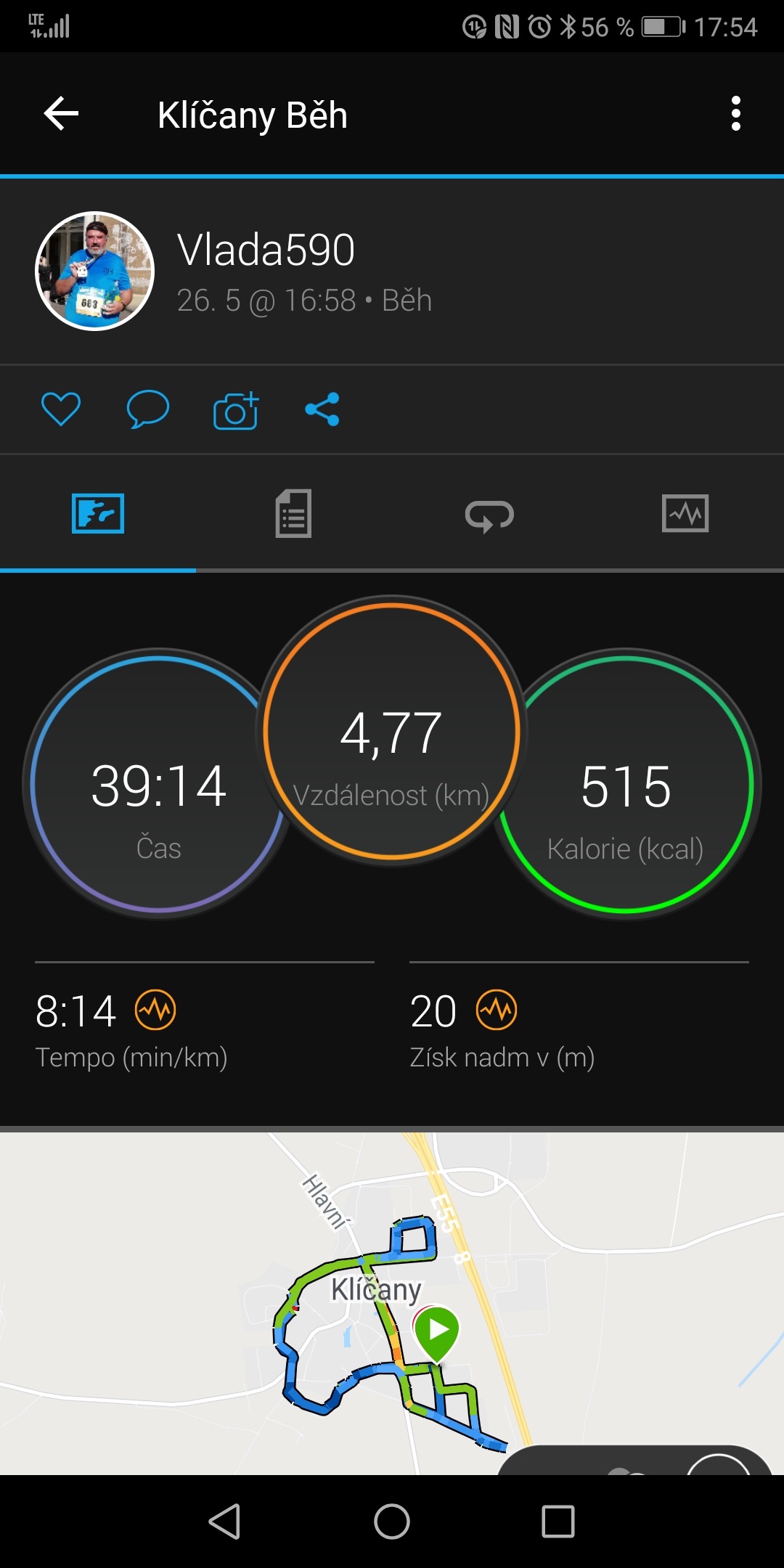Open recent apps from navigation bar
This screenshot has width=784, height=1568.
[558, 1521]
